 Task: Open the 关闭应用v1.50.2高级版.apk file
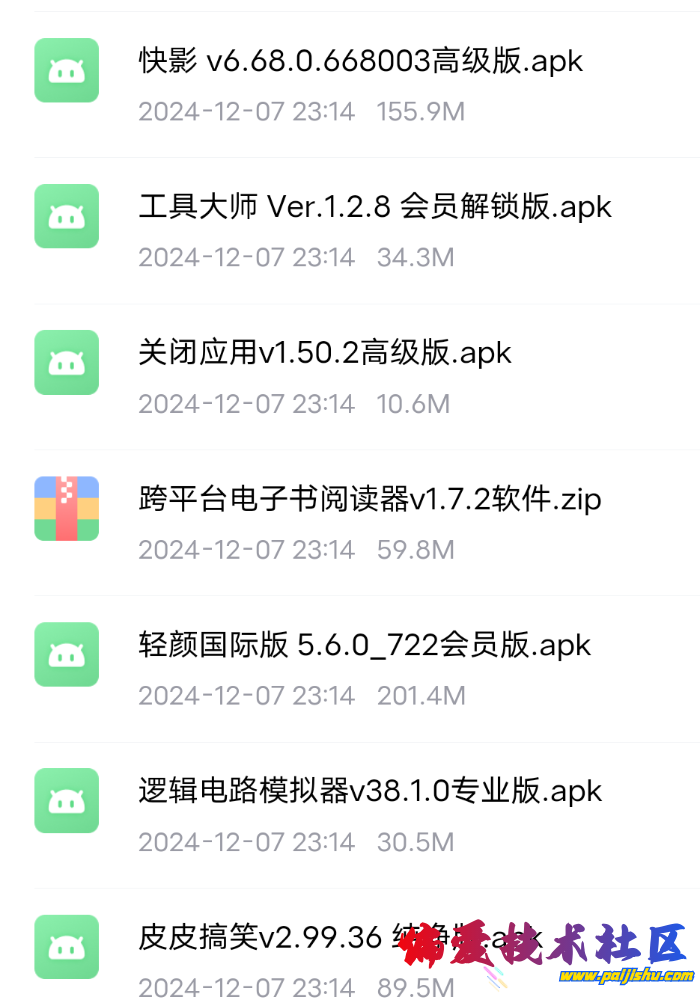click(325, 354)
